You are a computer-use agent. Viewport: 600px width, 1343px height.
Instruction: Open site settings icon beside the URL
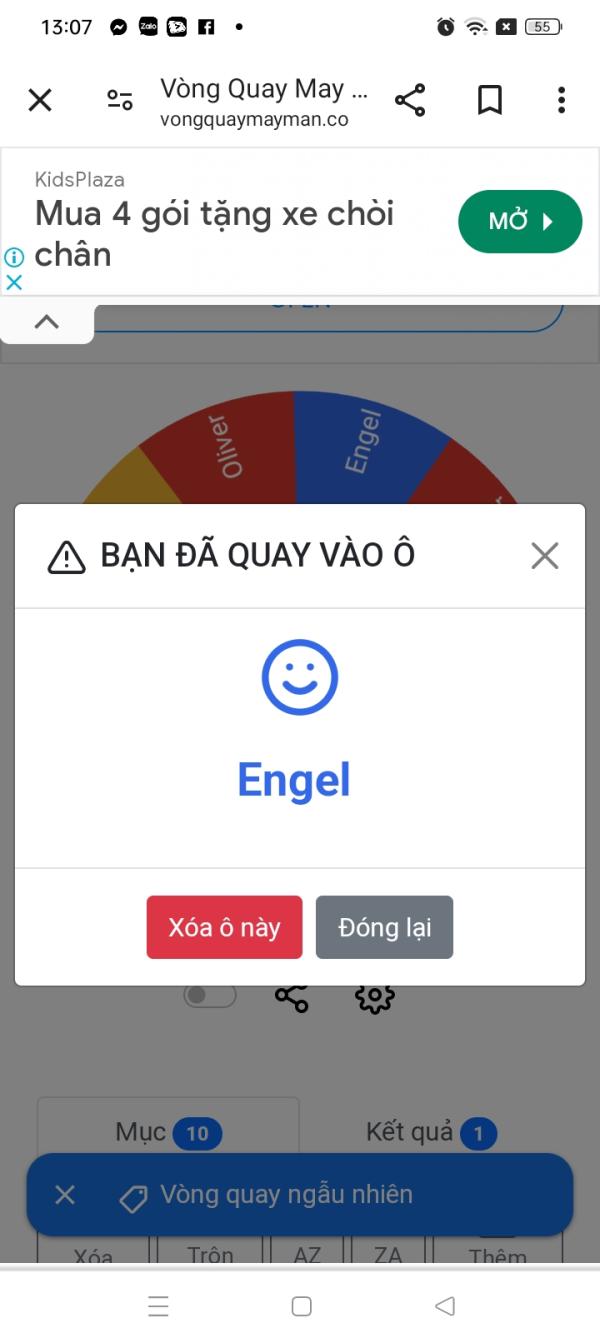[x=120, y=100]
